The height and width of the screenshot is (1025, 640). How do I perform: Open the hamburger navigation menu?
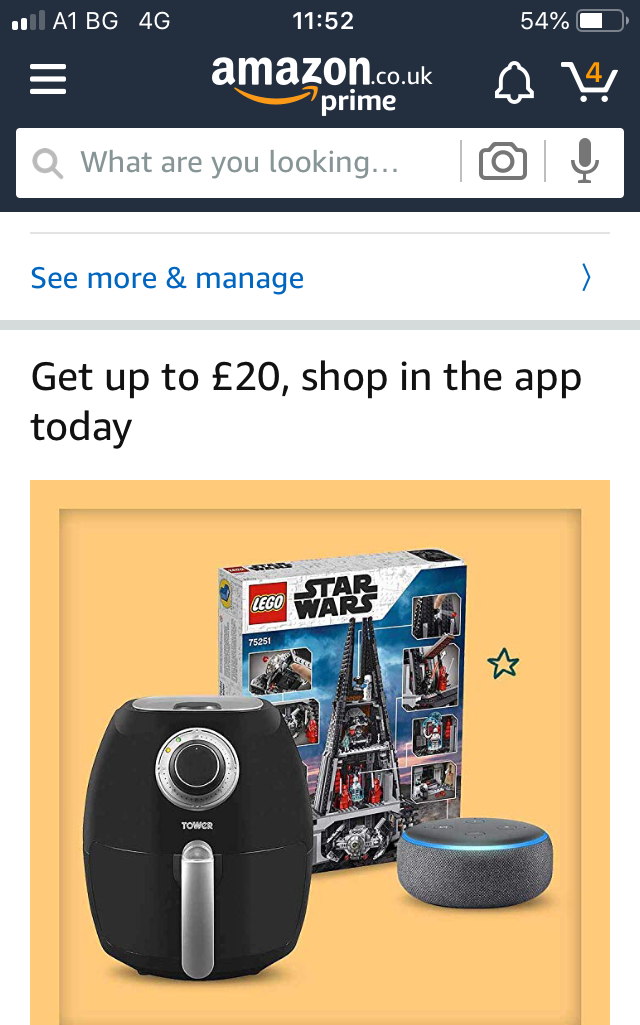[48, 80]
